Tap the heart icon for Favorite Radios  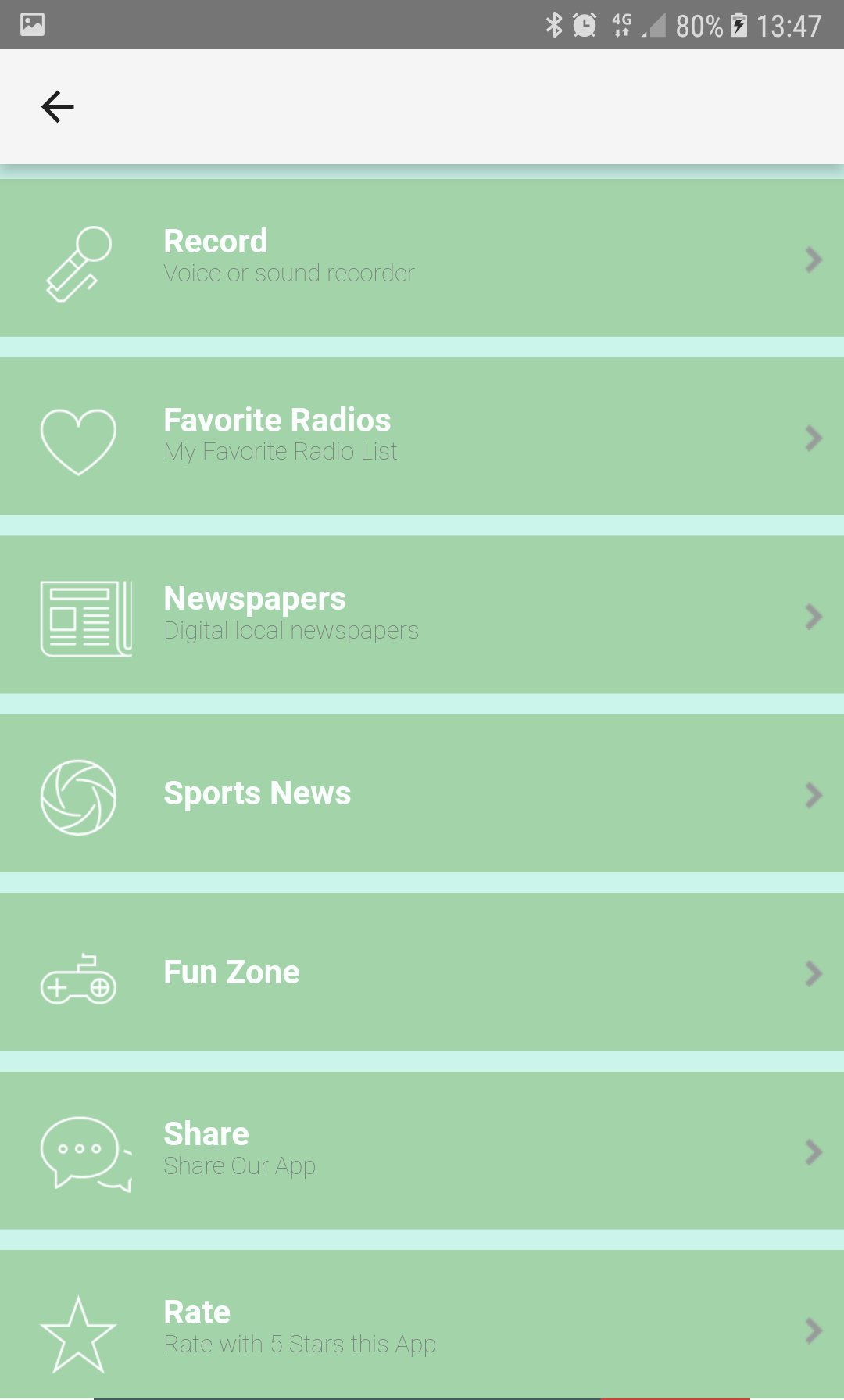tap(78, 439)
